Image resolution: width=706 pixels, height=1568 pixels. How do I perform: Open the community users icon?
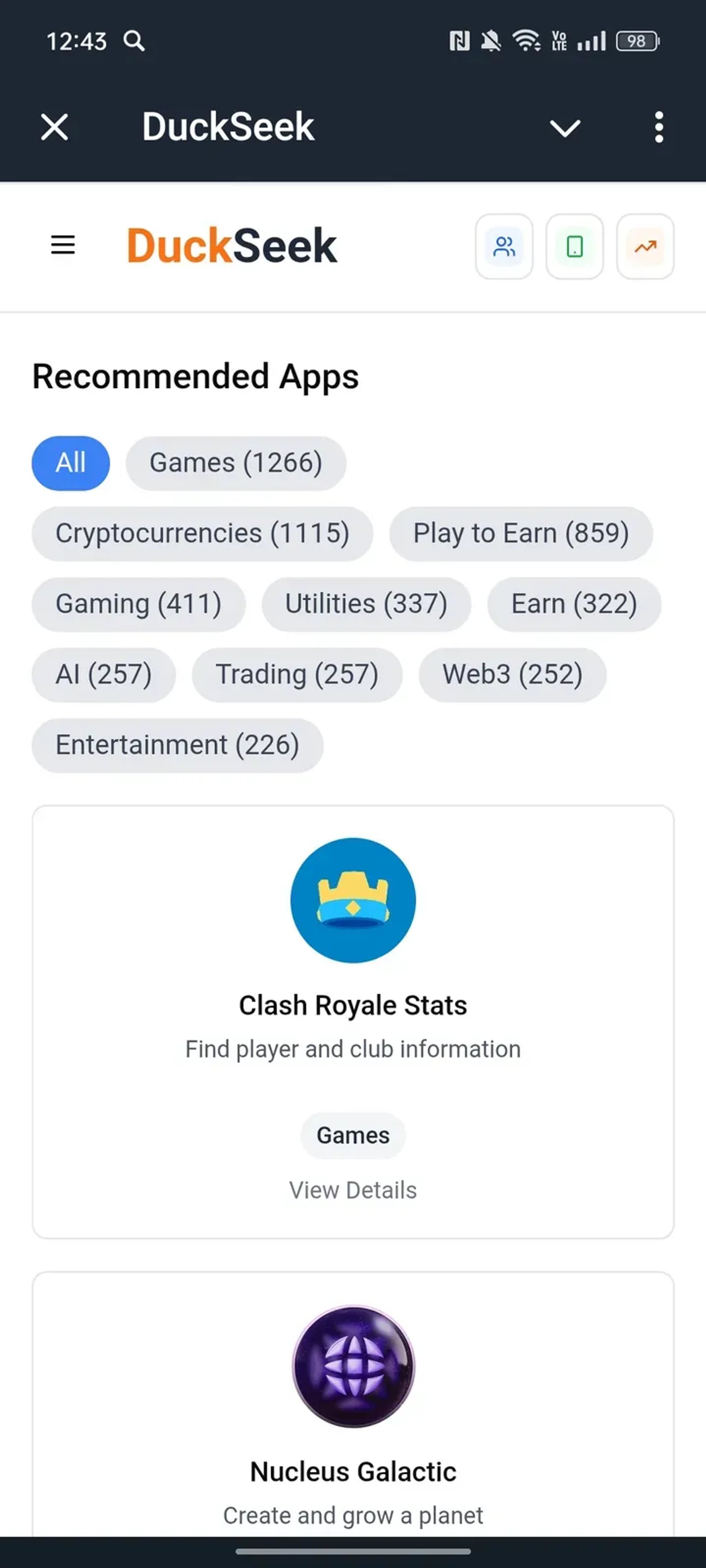505,246
